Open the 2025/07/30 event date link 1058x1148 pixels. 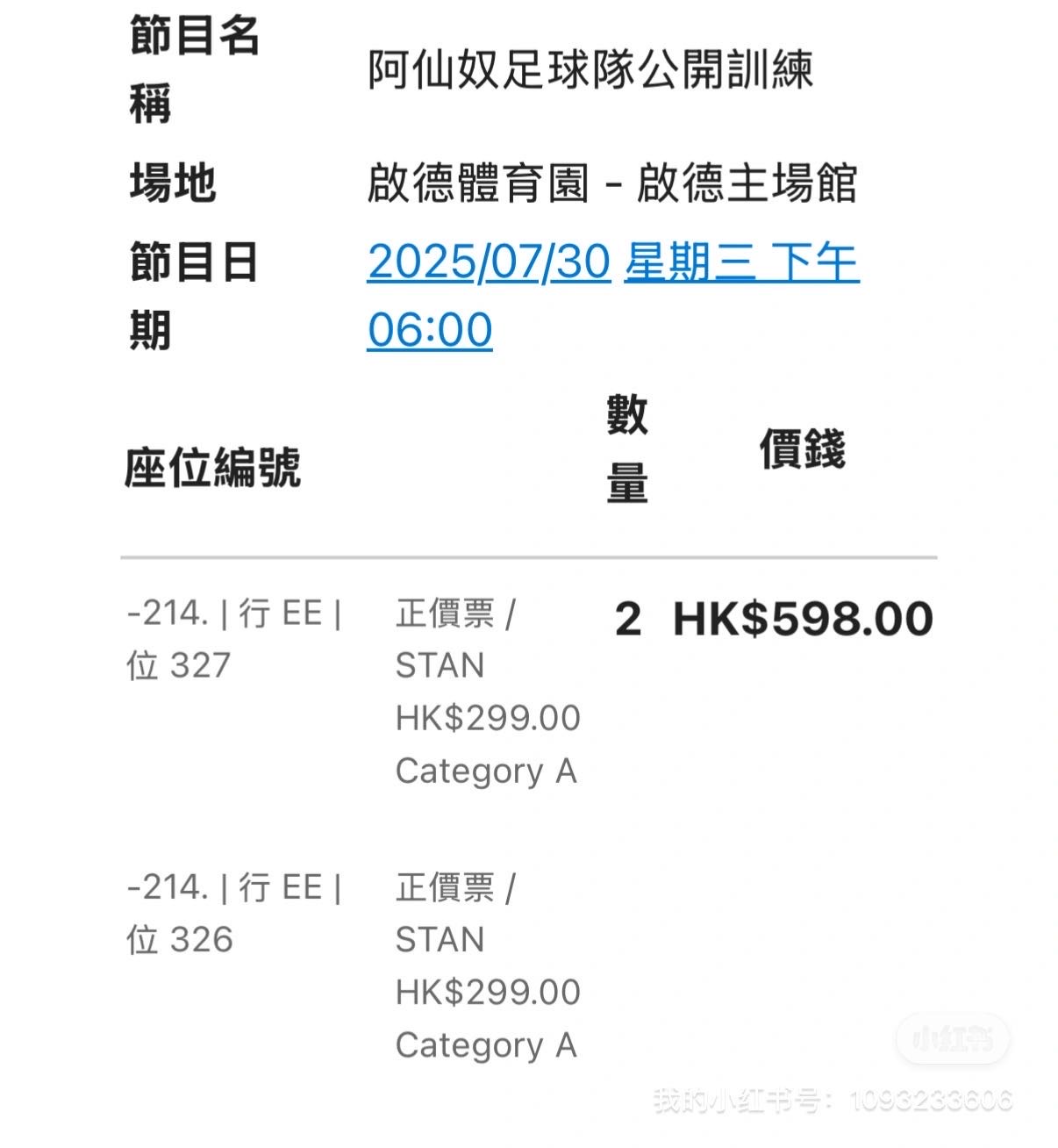coord(489,262)
